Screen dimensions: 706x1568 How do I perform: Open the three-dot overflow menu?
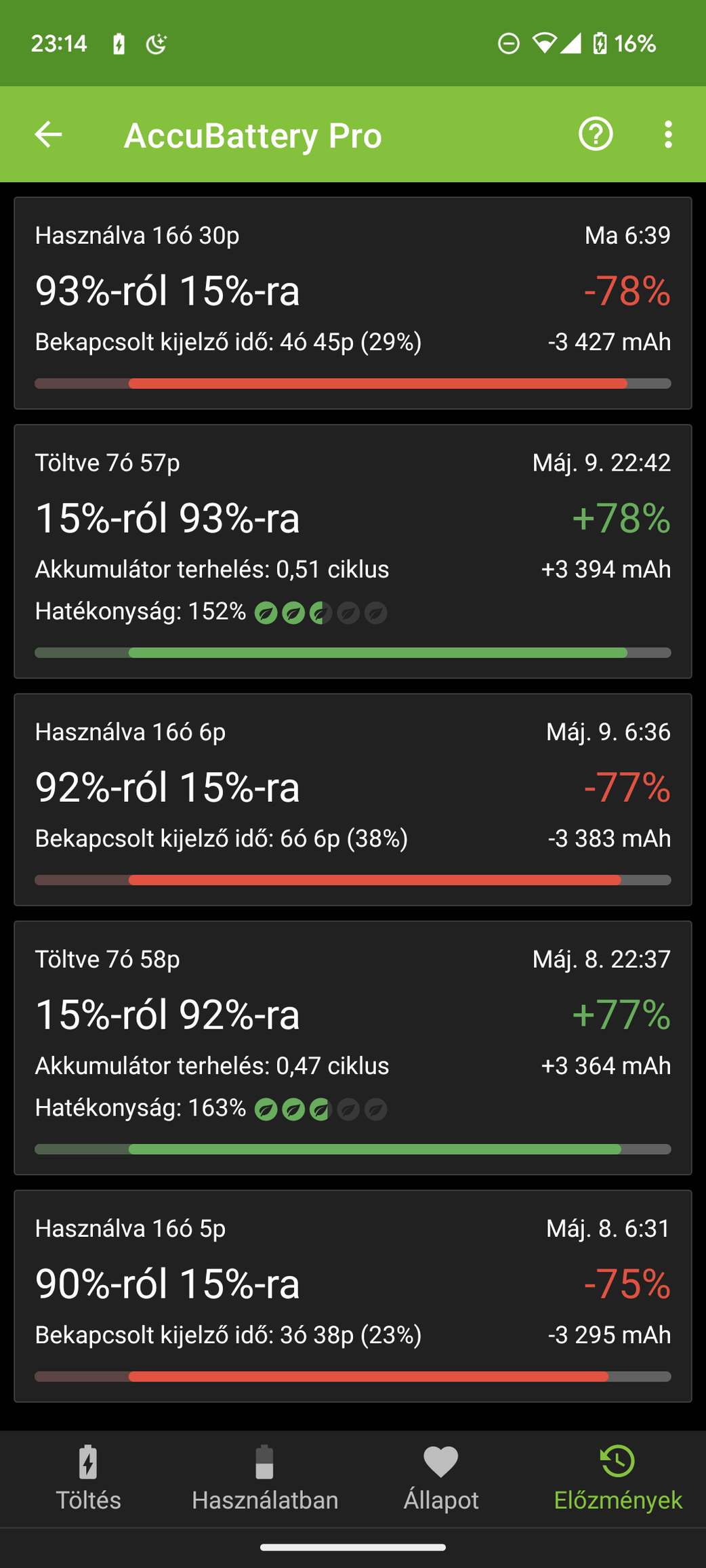tap(668, 134)
